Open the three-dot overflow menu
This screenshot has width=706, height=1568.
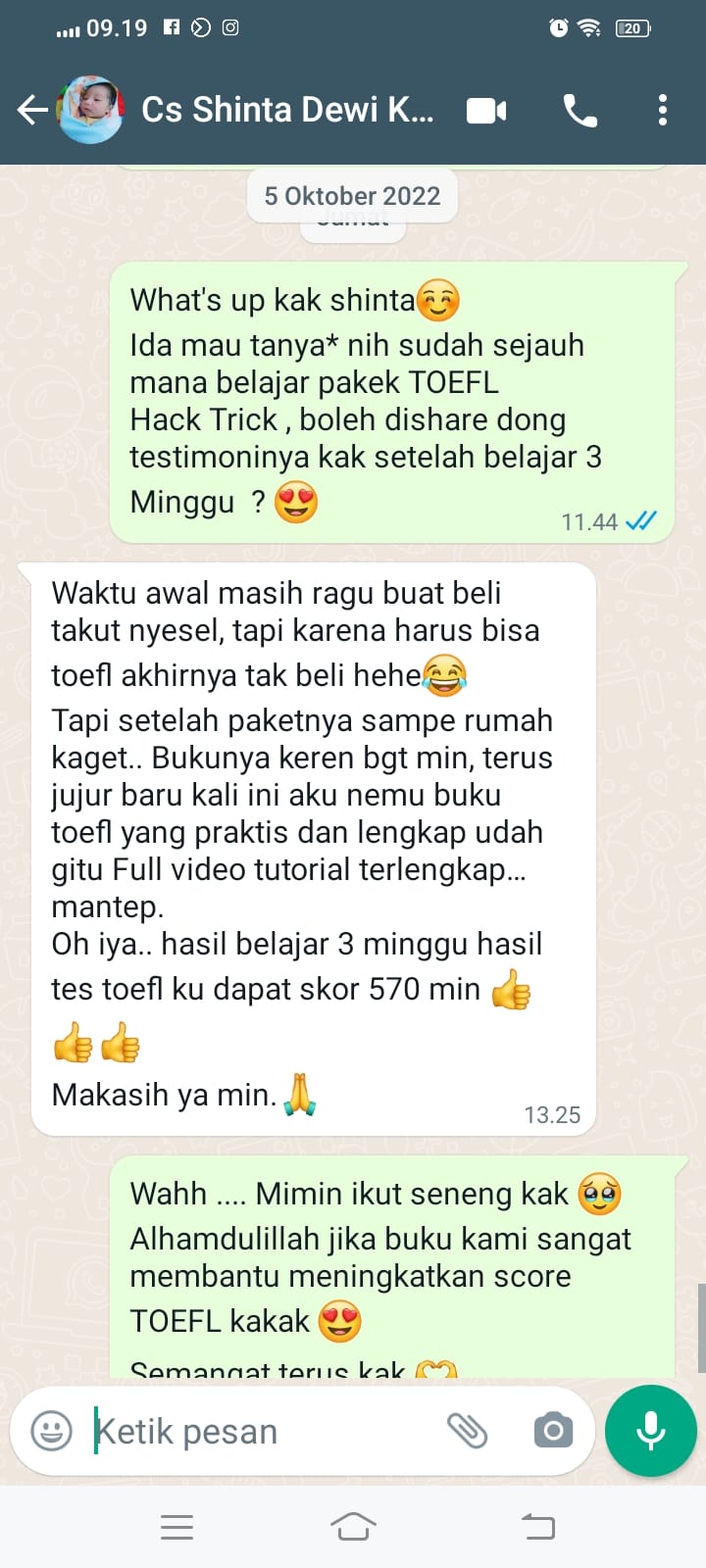point(663,110)
